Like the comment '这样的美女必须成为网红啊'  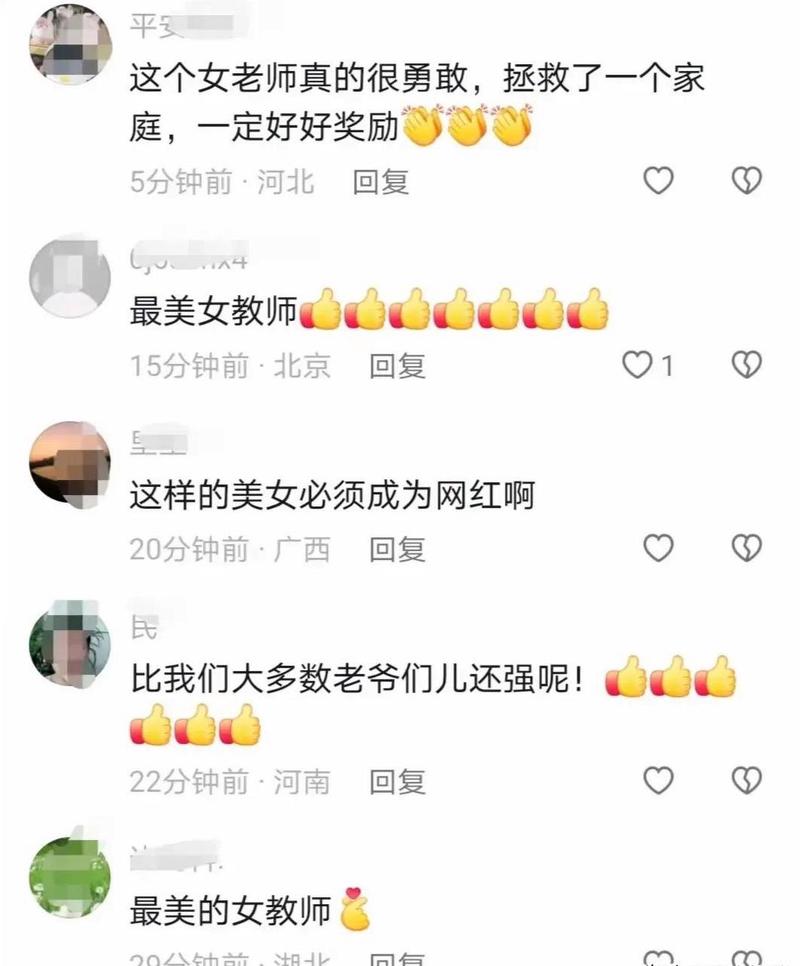pos(658,548)
